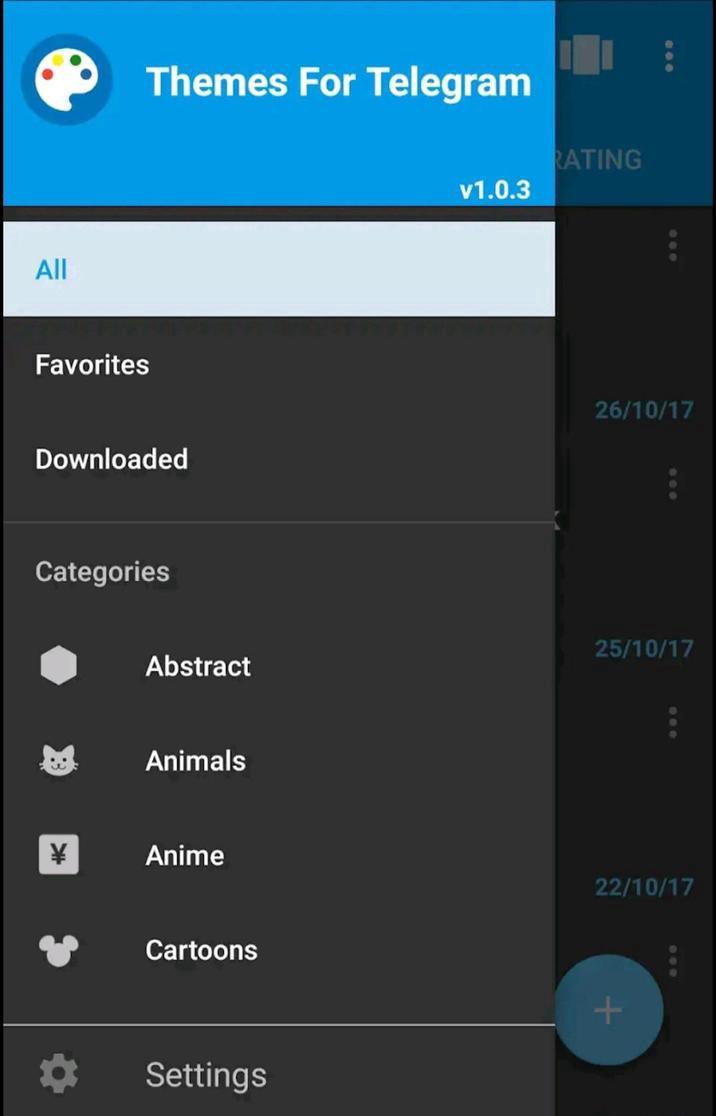Viewport: 716px width, 1116px height.
Task: Tap the plus floating action button
Action: (x=609, y=1010)
